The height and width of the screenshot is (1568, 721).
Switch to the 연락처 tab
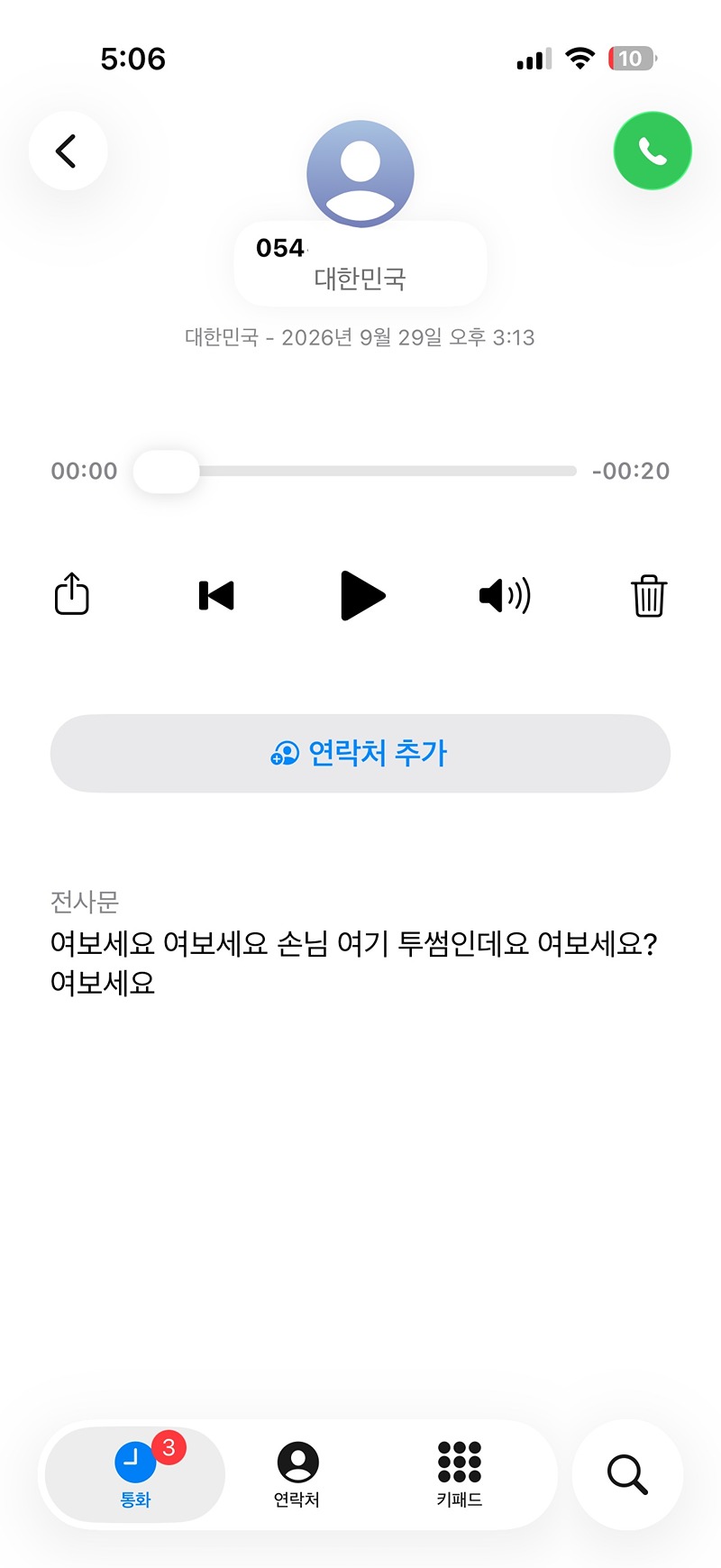297,1474
